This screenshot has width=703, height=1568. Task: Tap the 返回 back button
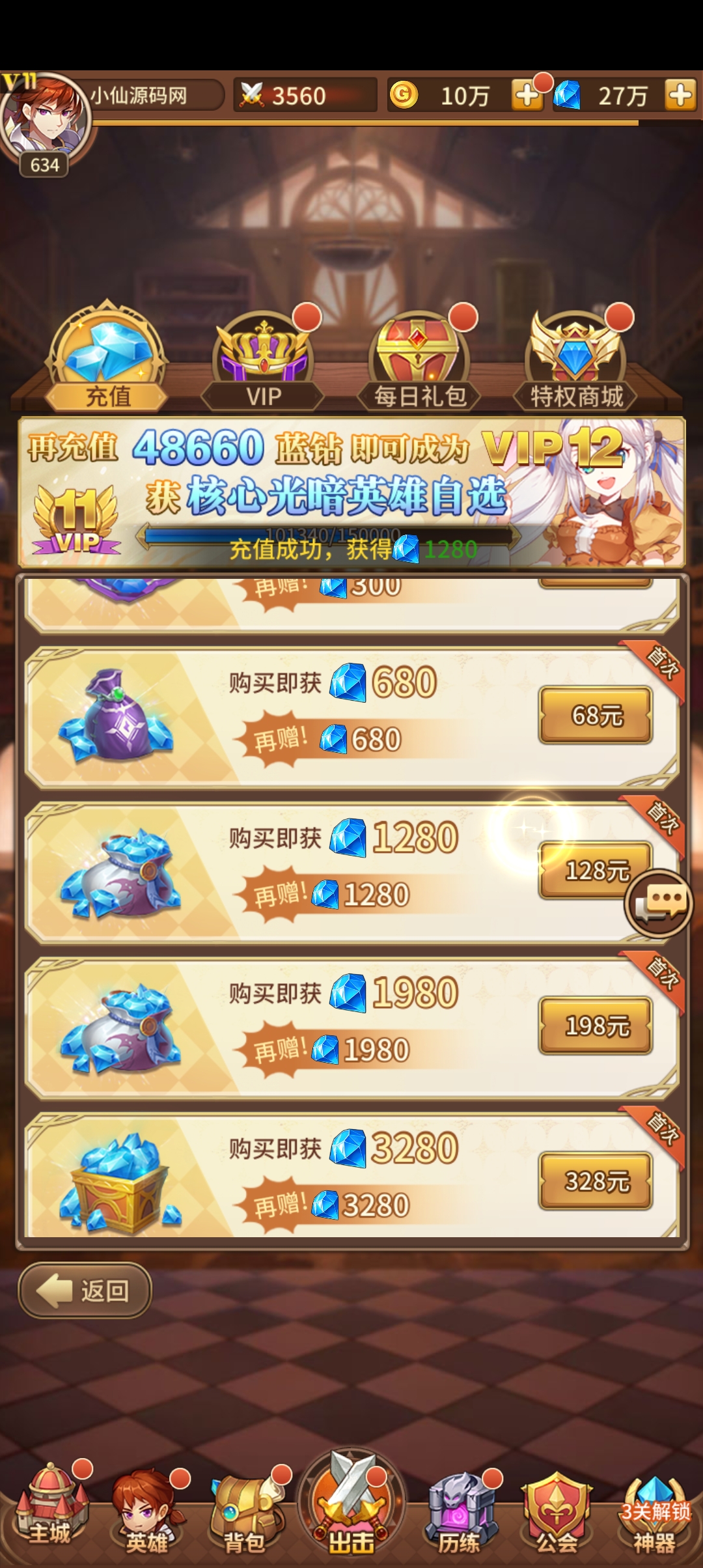85,1291
